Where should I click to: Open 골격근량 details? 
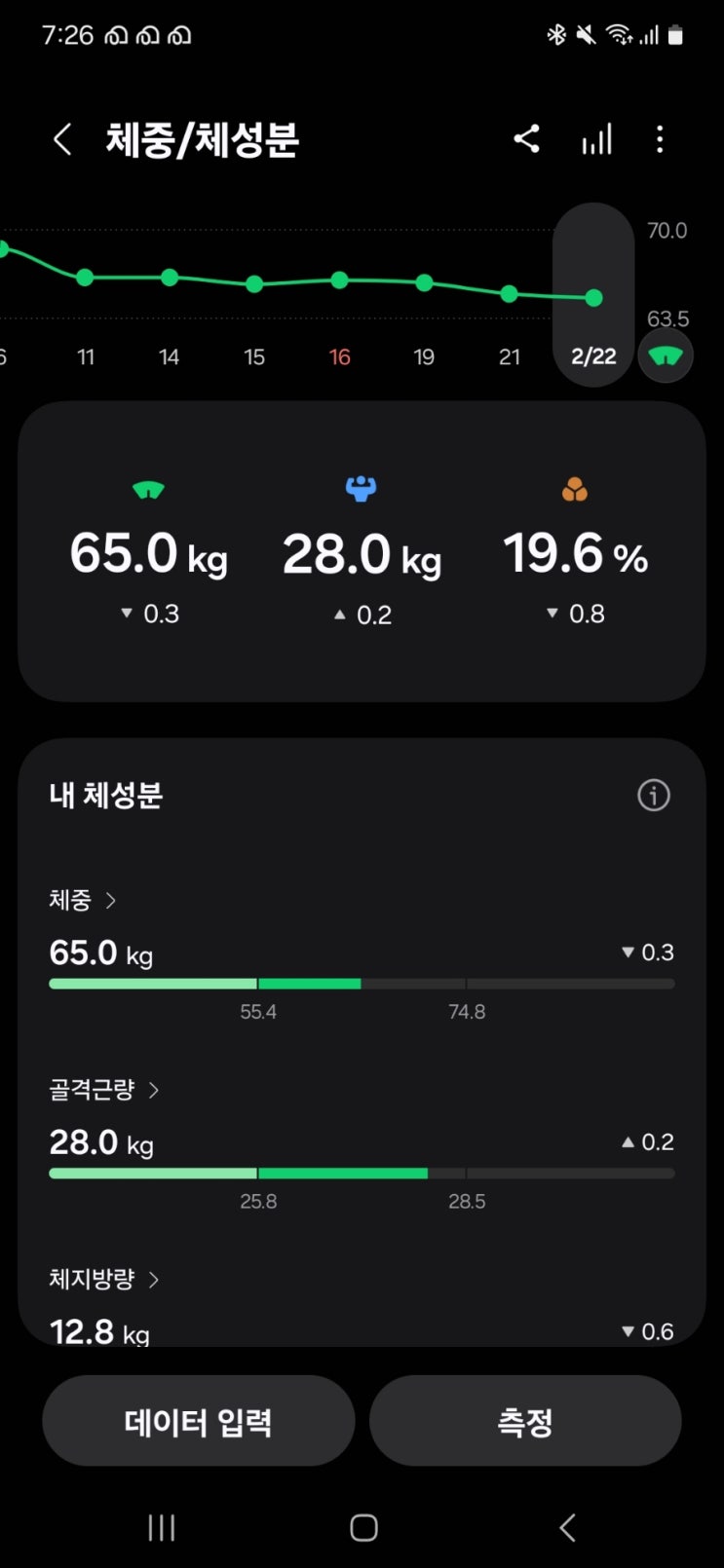point(103,1090)
